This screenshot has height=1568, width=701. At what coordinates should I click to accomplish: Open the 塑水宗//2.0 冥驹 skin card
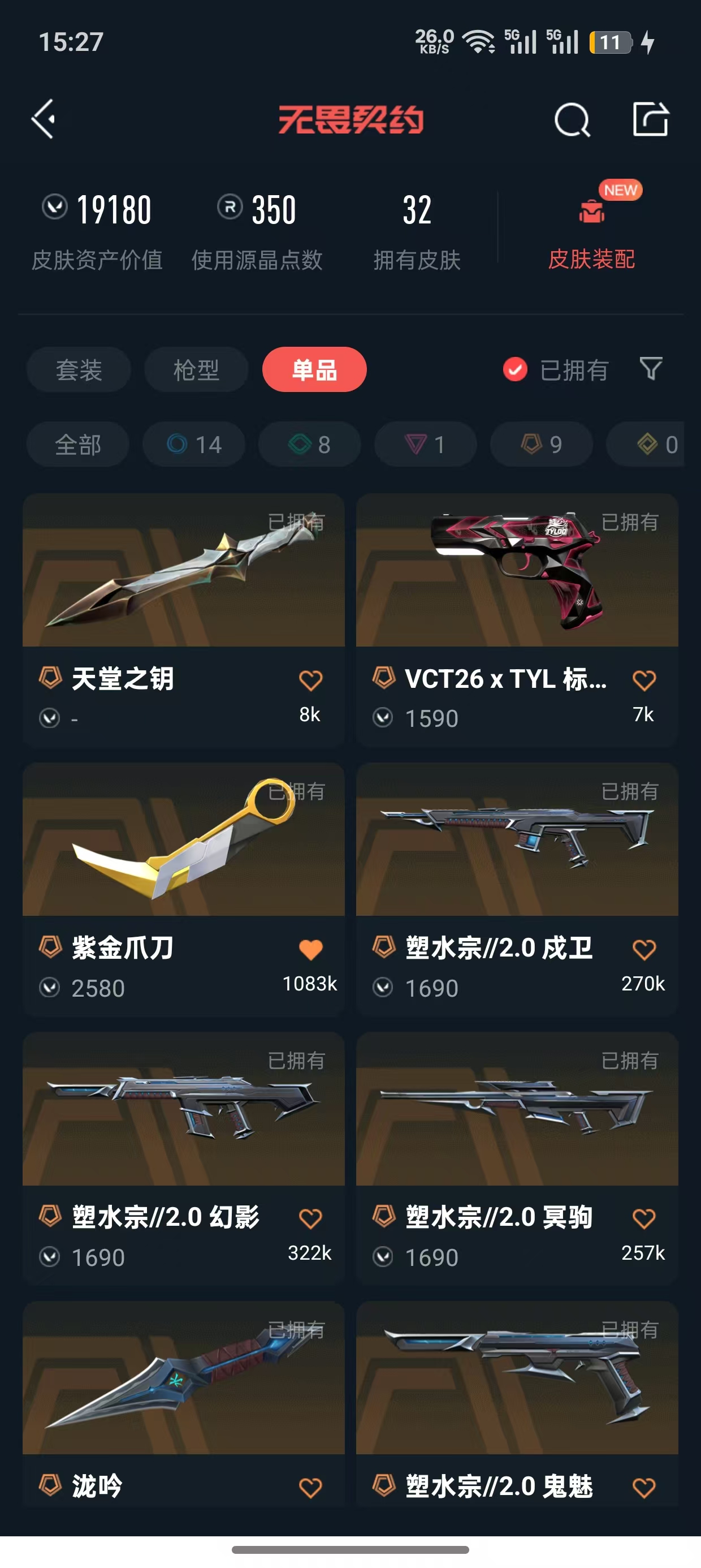517,1158
